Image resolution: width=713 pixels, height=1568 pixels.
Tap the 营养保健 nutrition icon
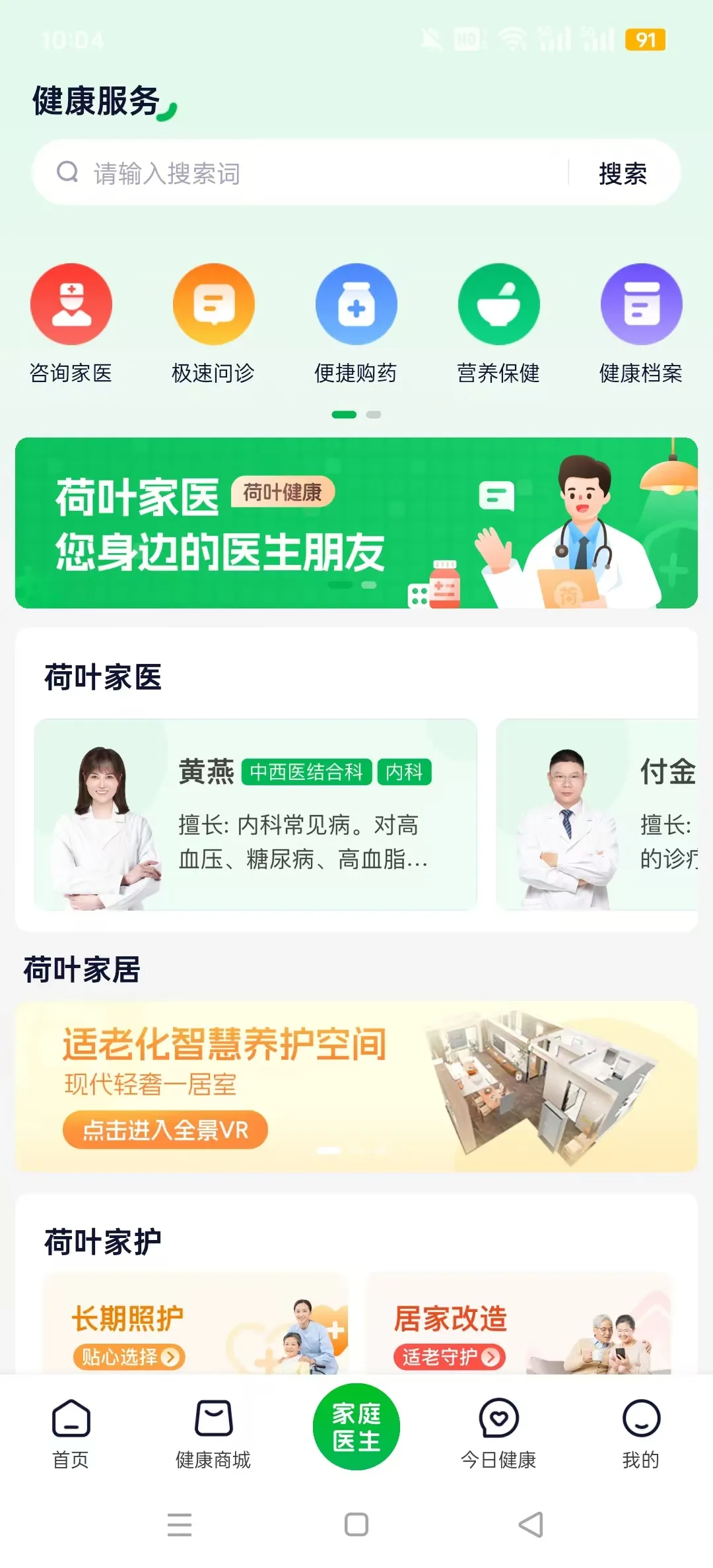tap(498, 304)
